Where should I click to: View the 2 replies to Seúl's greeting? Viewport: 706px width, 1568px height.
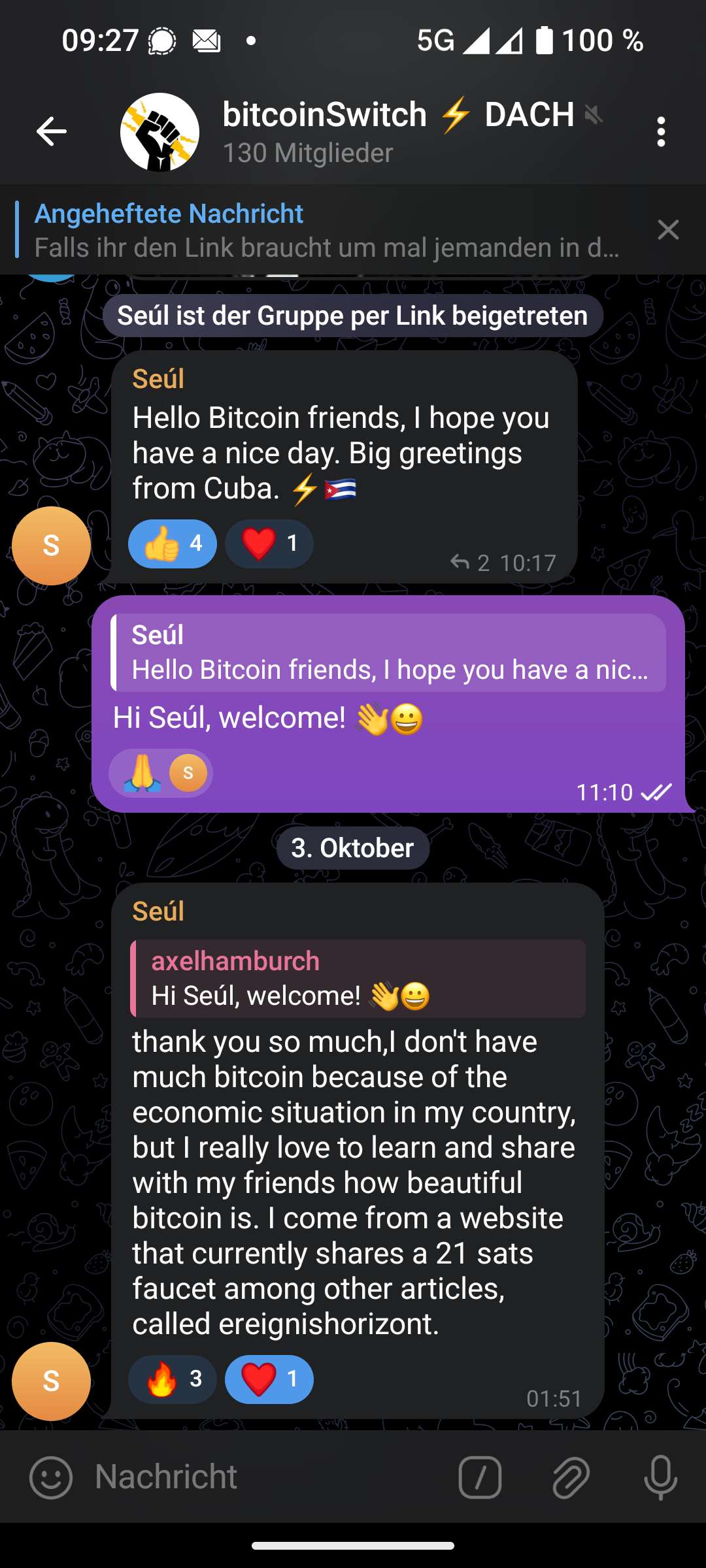pyautogui.click(x=471, y=563)
